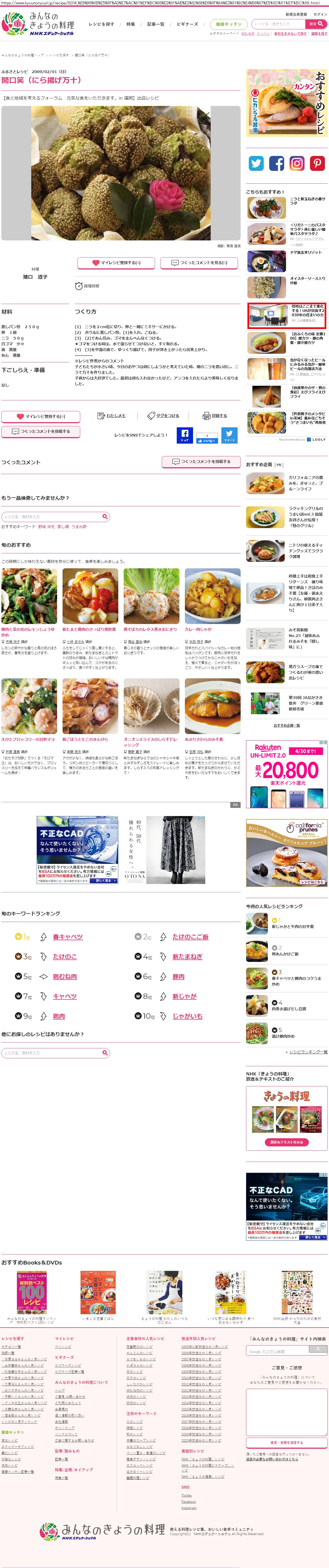Submit feedback with 意見・感想を送信する

pyautogui.click(x=286, y=1442)
